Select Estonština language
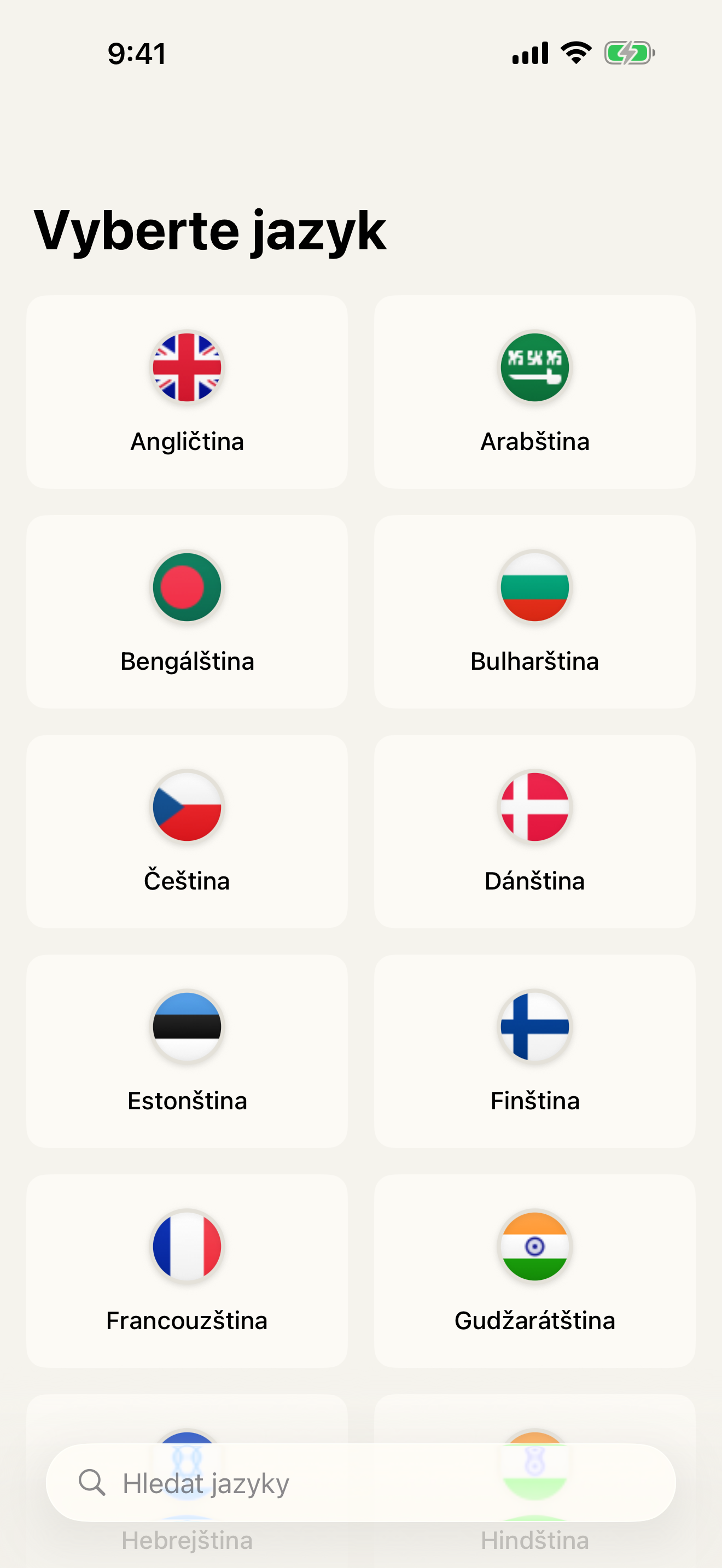The height and width of the screenshot is (1568, 722). click(187, 1051)
